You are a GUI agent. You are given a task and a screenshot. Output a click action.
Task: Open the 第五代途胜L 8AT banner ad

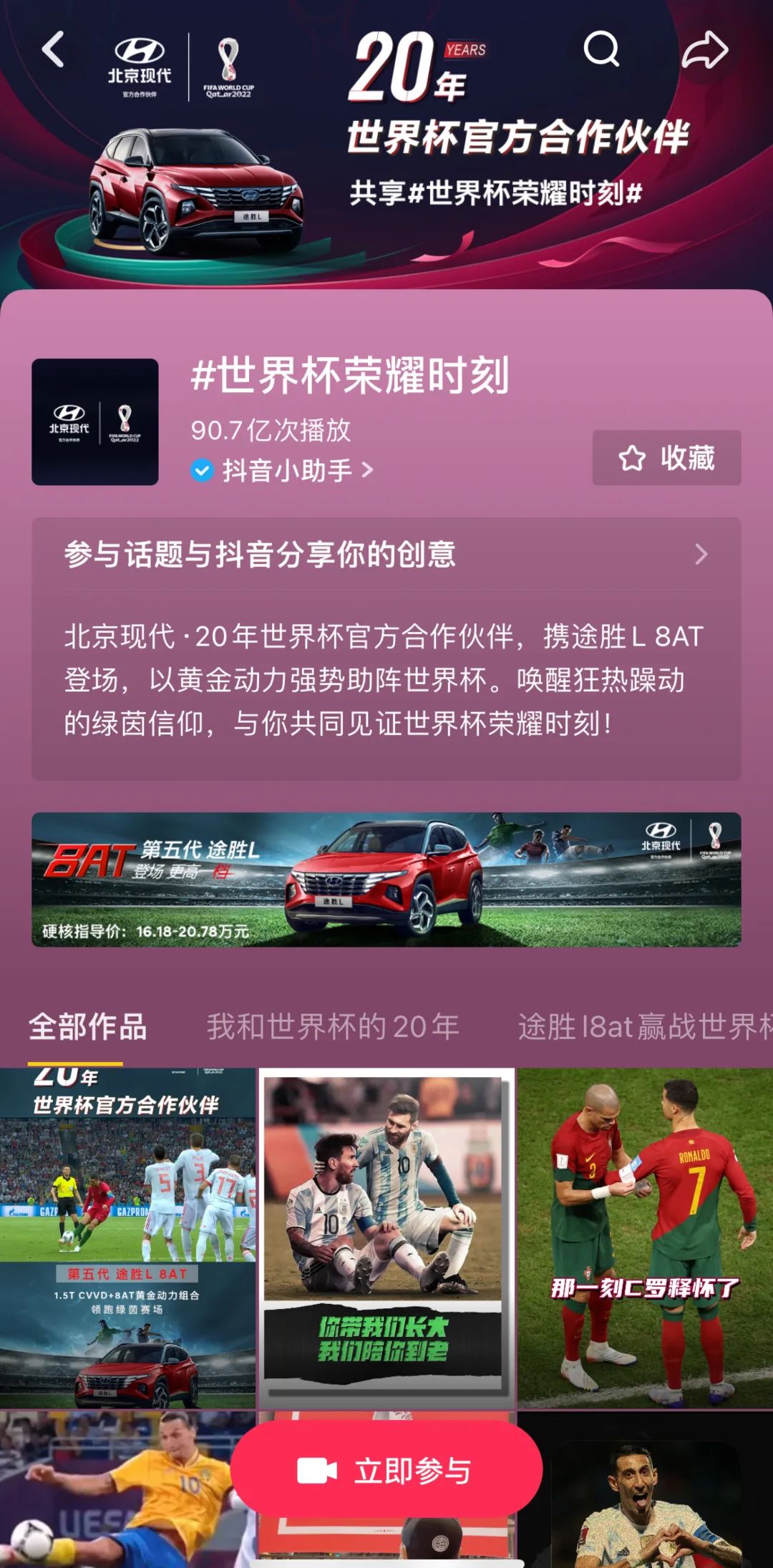pyautogui.click(x=386, y=879)
